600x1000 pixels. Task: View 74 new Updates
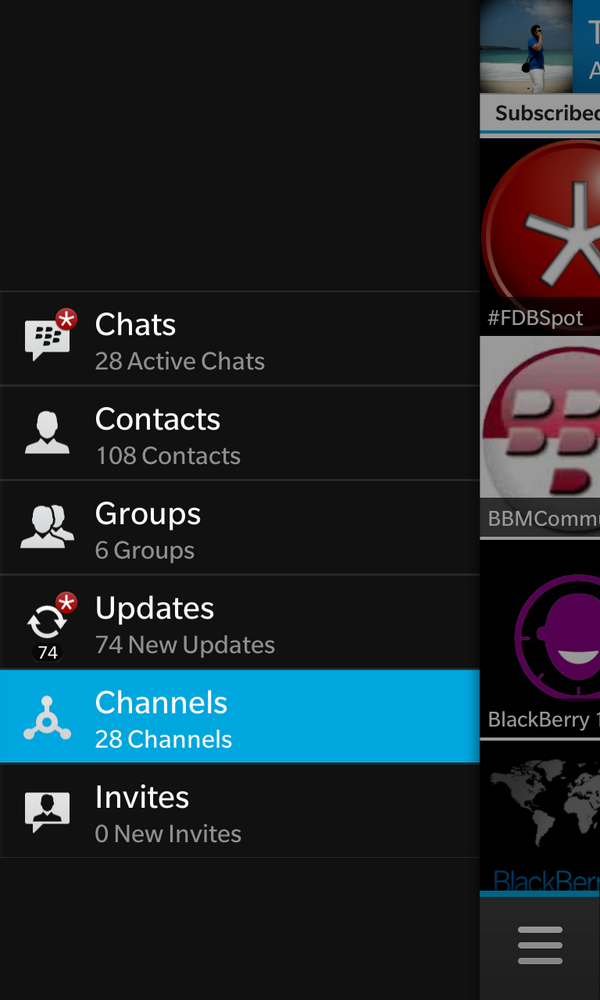pos(240,623)
